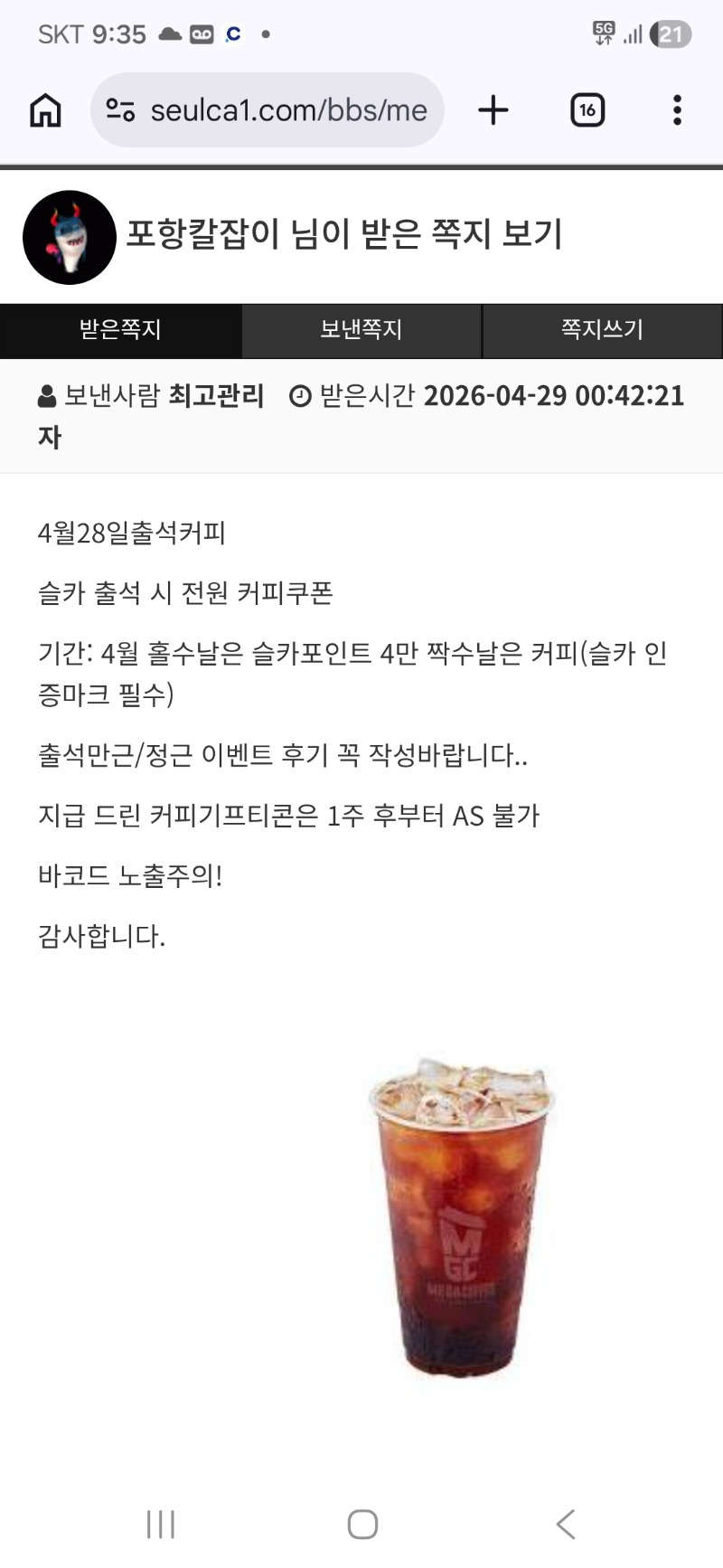Go to the browser home page
The height and width of the screenshot is (1568, 723).
point(45,110)
